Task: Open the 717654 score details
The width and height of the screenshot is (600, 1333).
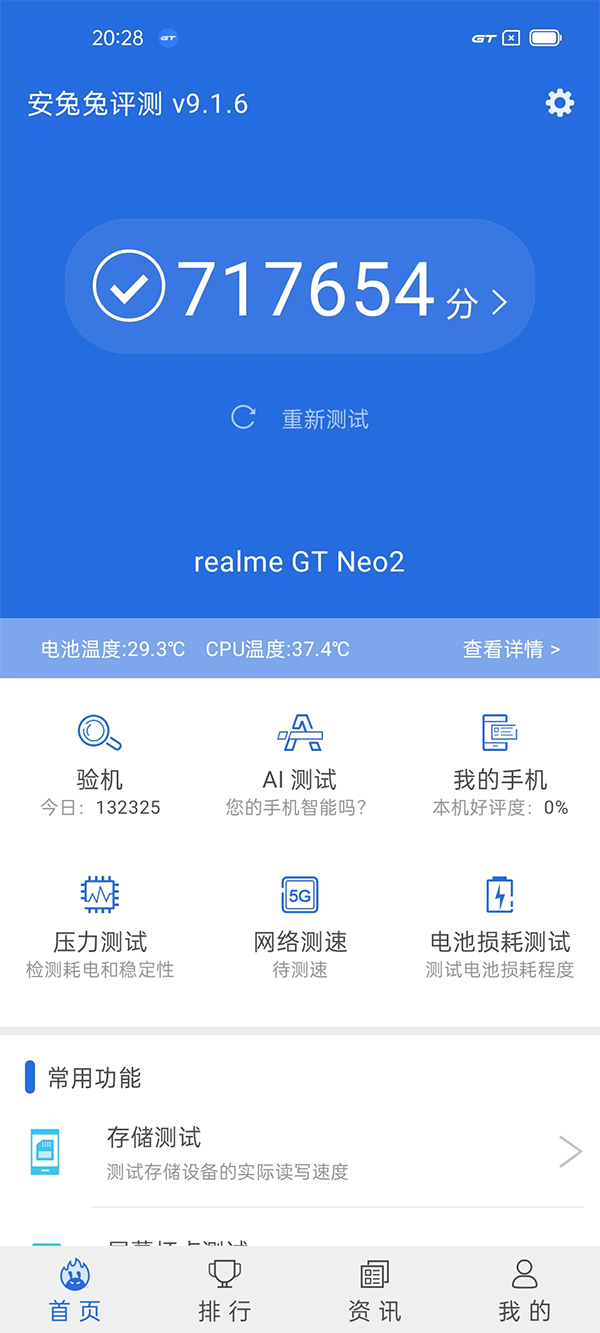Action: tap(300, 288)
